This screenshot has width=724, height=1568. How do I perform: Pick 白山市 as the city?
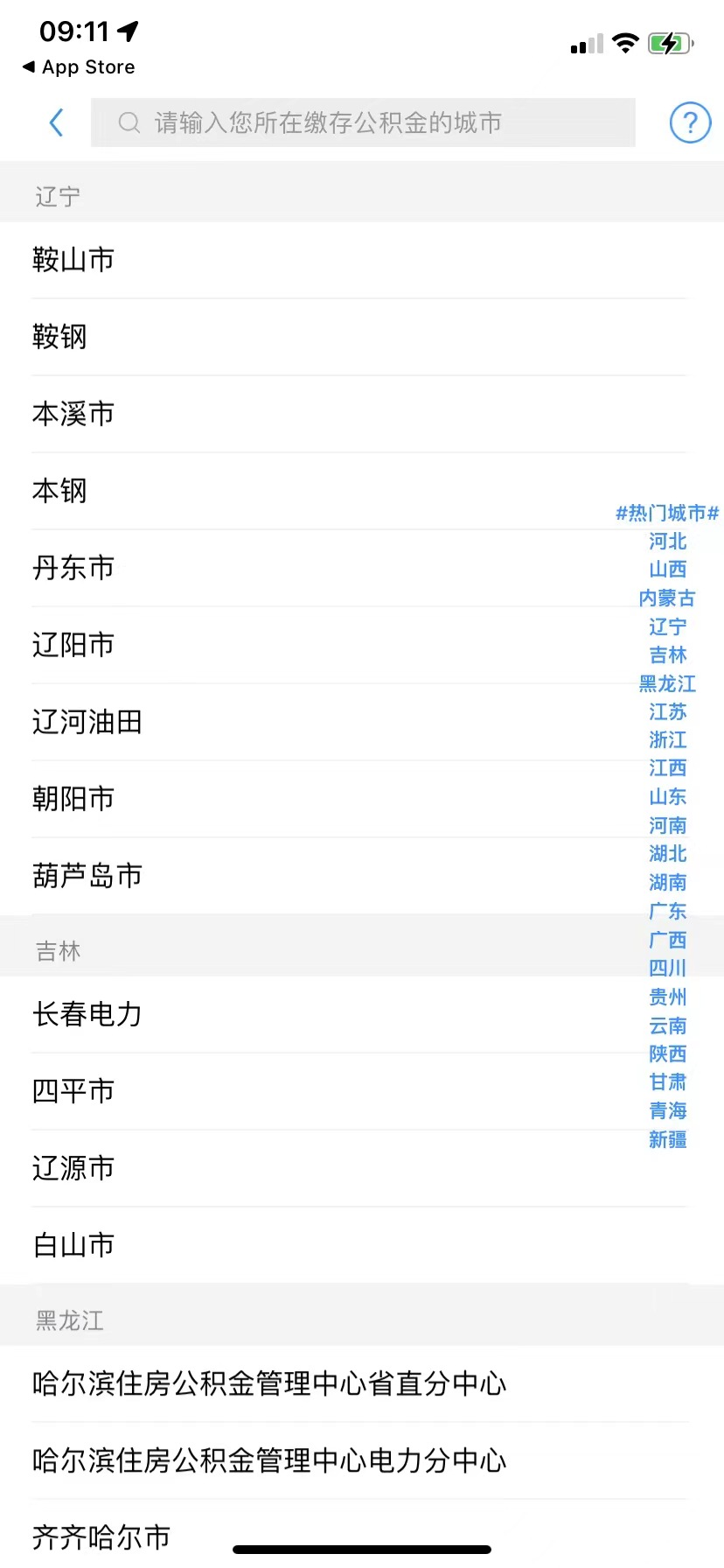click(x=73, y=1245)
